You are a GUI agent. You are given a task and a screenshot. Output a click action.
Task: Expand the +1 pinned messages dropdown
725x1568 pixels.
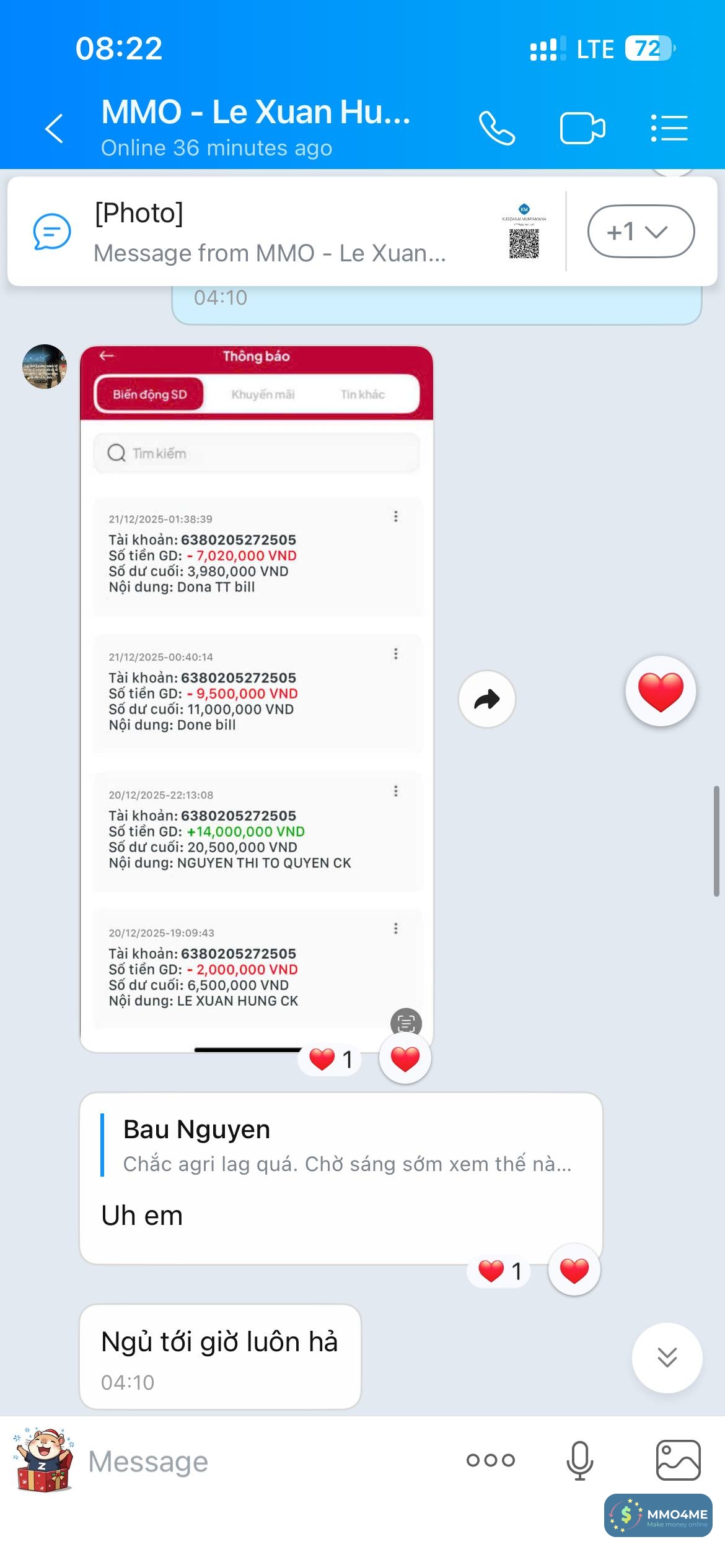[640, 232]
